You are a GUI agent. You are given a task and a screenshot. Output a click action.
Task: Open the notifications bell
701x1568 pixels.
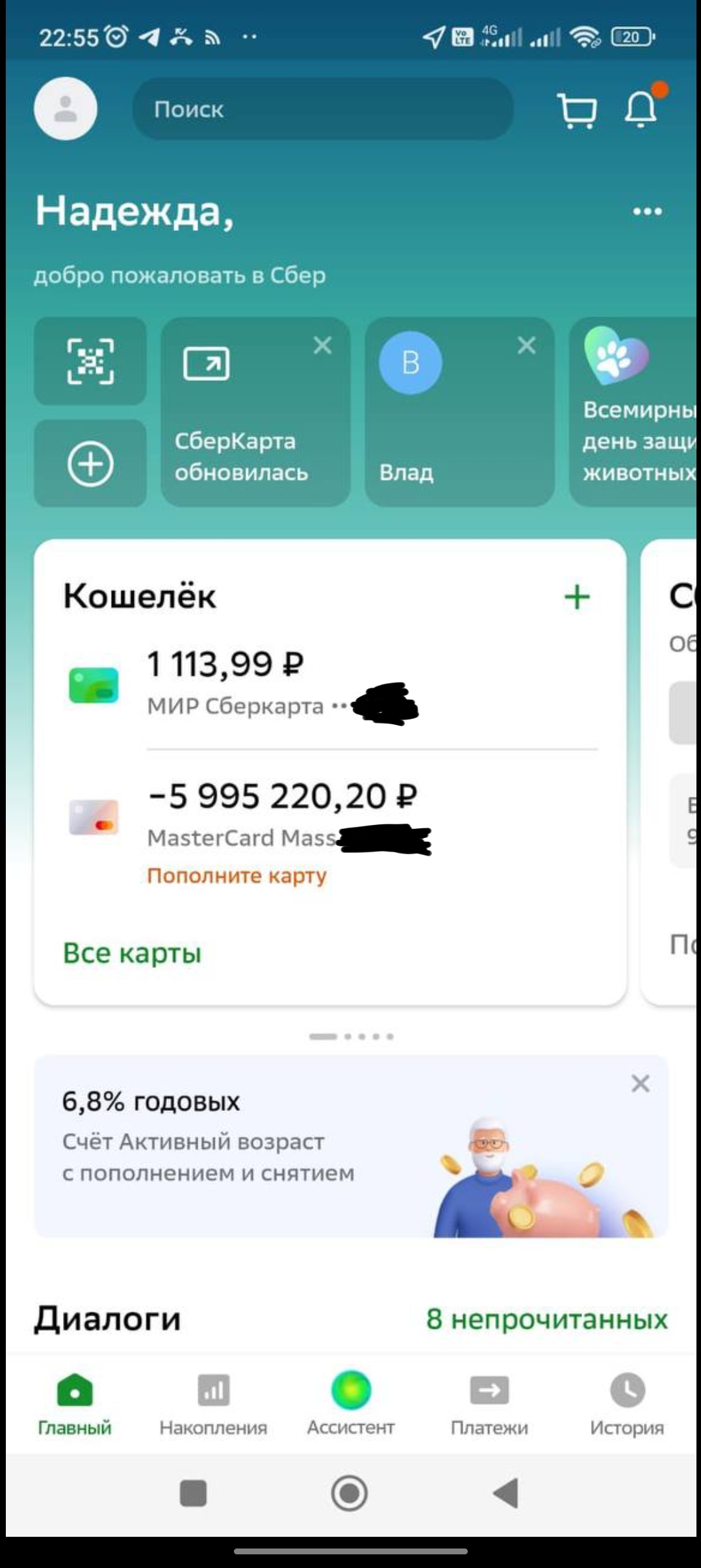point(641,109)
